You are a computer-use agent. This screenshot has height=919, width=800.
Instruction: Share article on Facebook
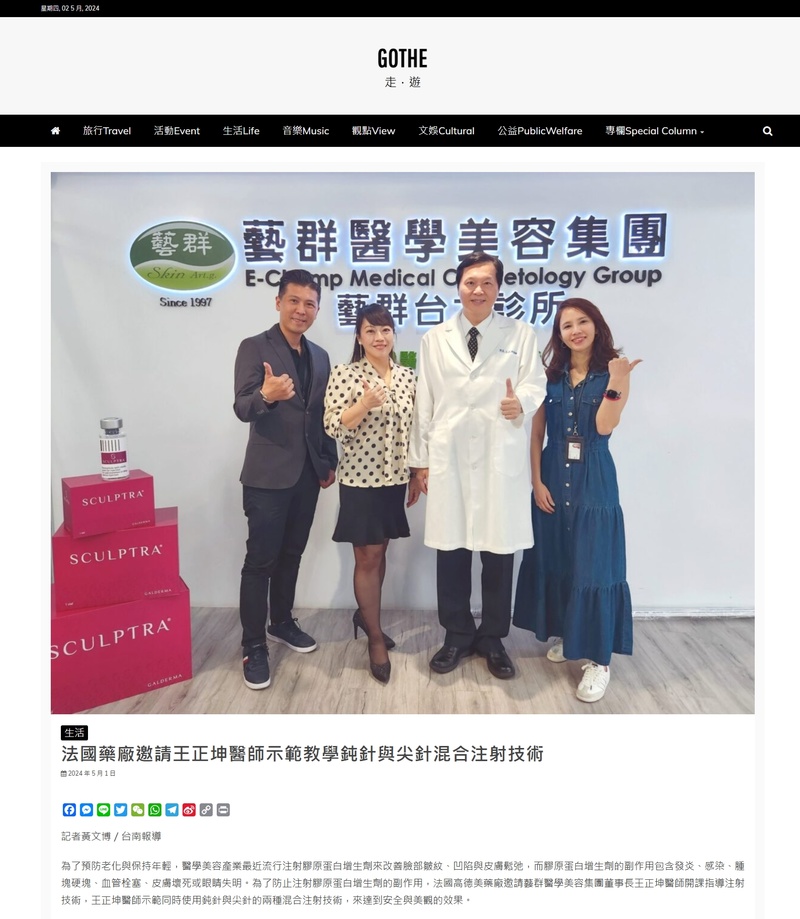coord(69,810)
